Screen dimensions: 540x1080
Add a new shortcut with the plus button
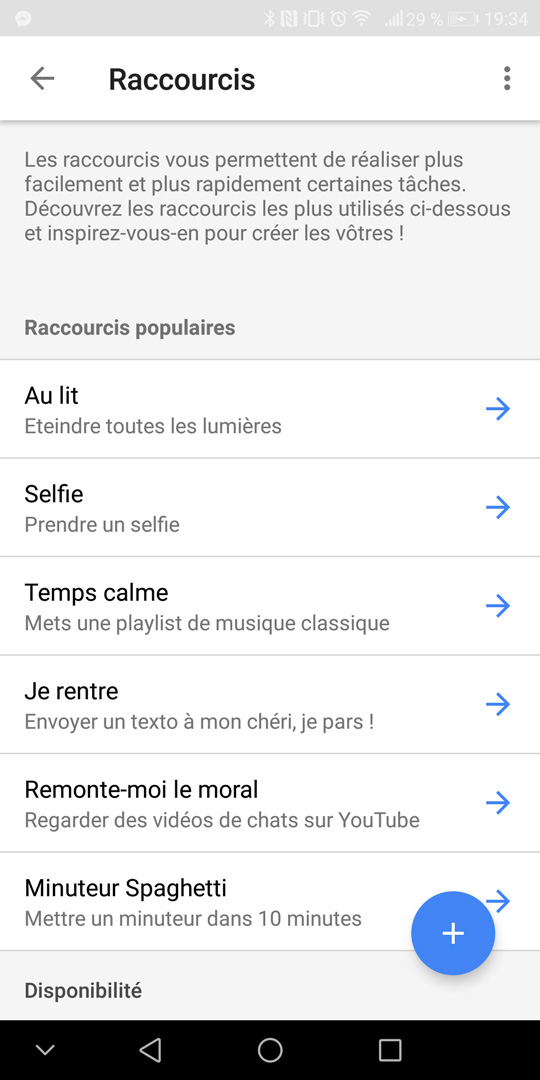click(453, 933)
